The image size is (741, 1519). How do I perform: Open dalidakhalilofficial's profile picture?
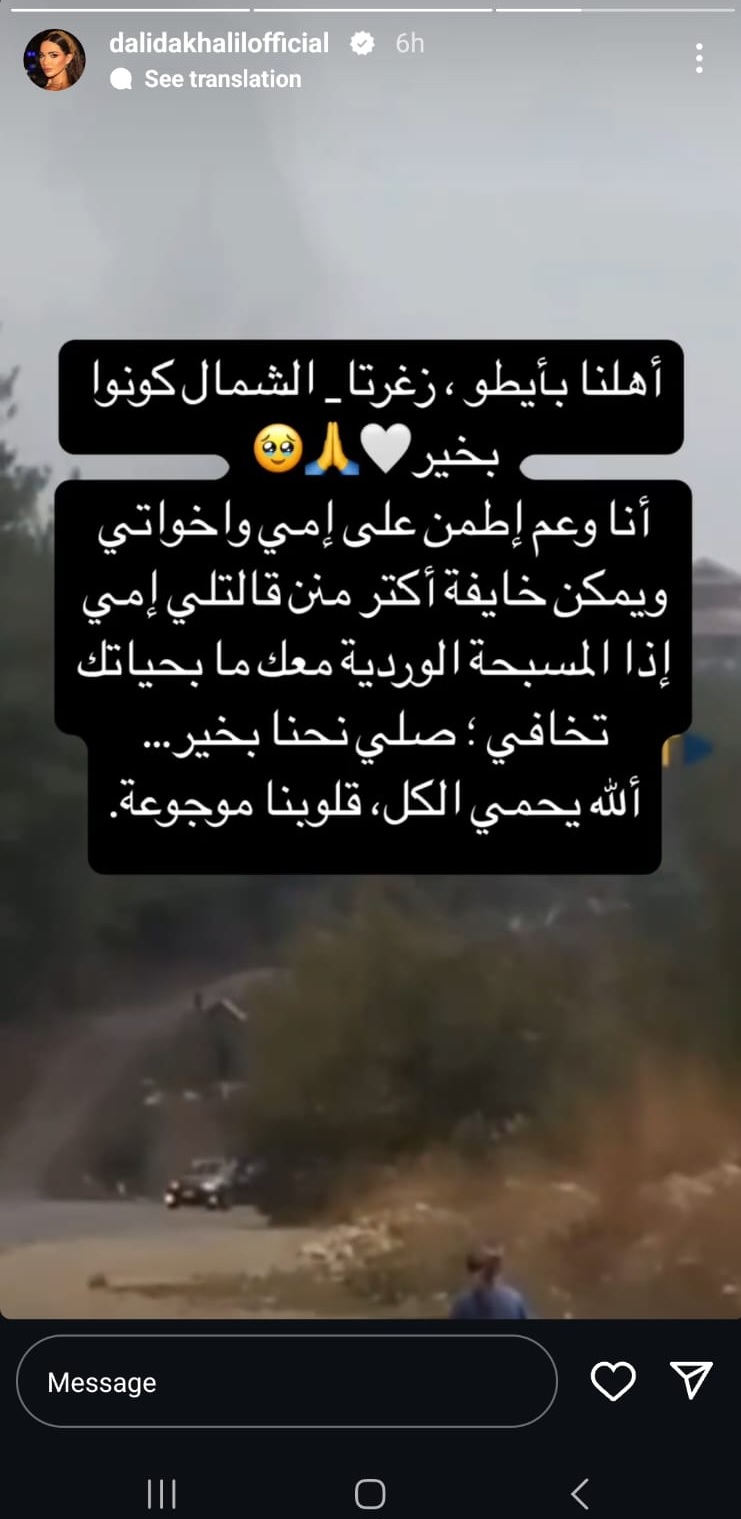54,59
